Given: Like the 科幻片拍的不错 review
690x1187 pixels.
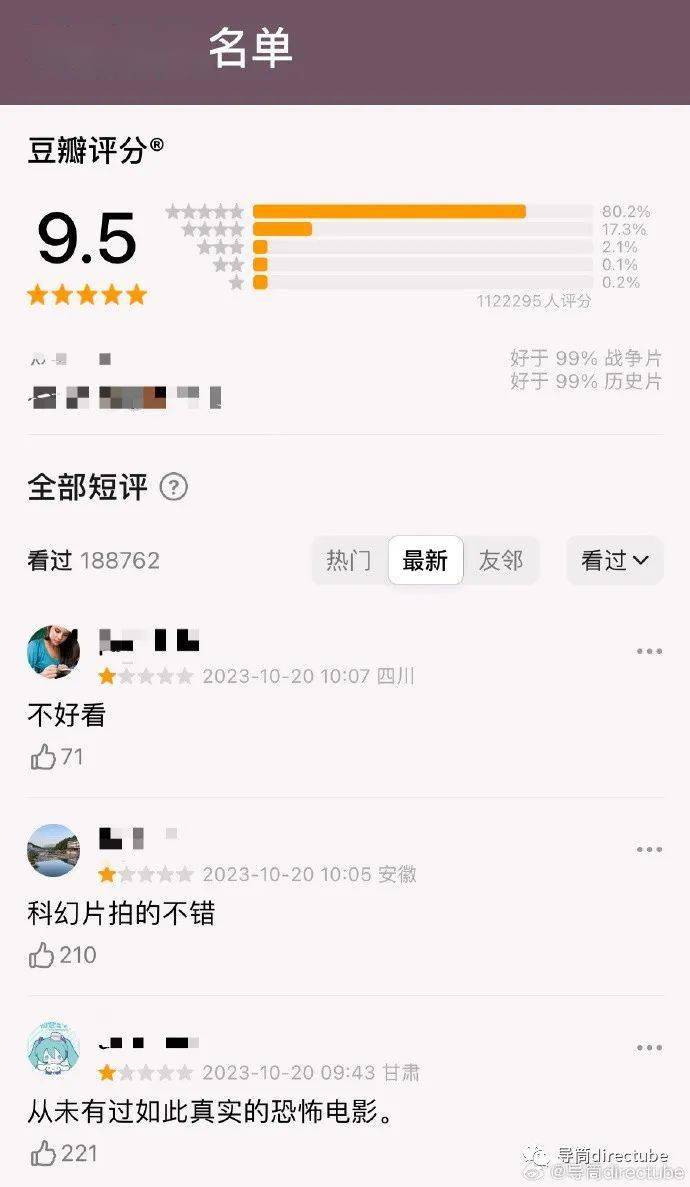Looking at the screenshot, I should 43,956.
